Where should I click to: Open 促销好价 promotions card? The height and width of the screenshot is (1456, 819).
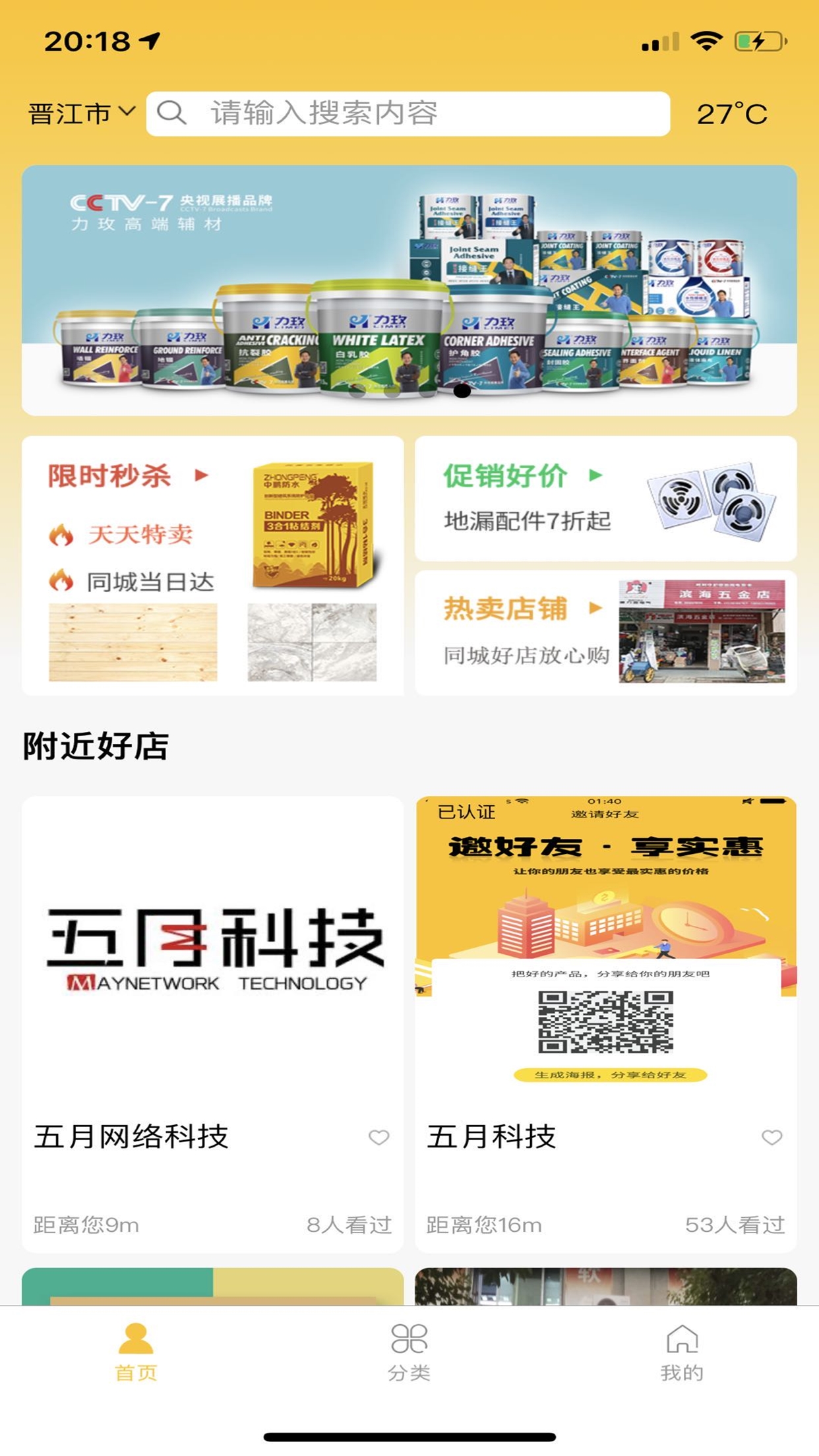point(605,498)
